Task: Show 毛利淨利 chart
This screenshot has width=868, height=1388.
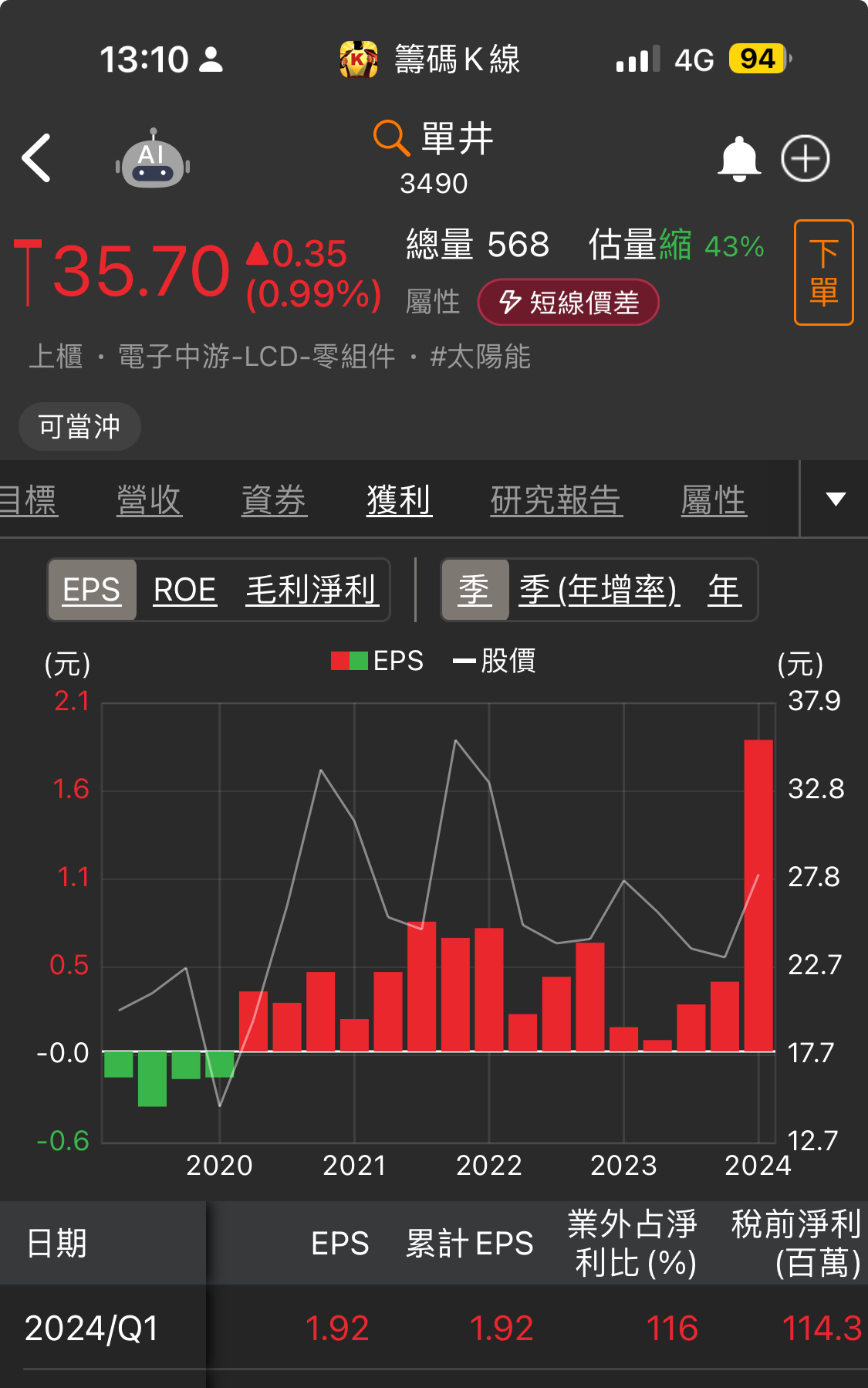Action: click(x=312, y=591)
